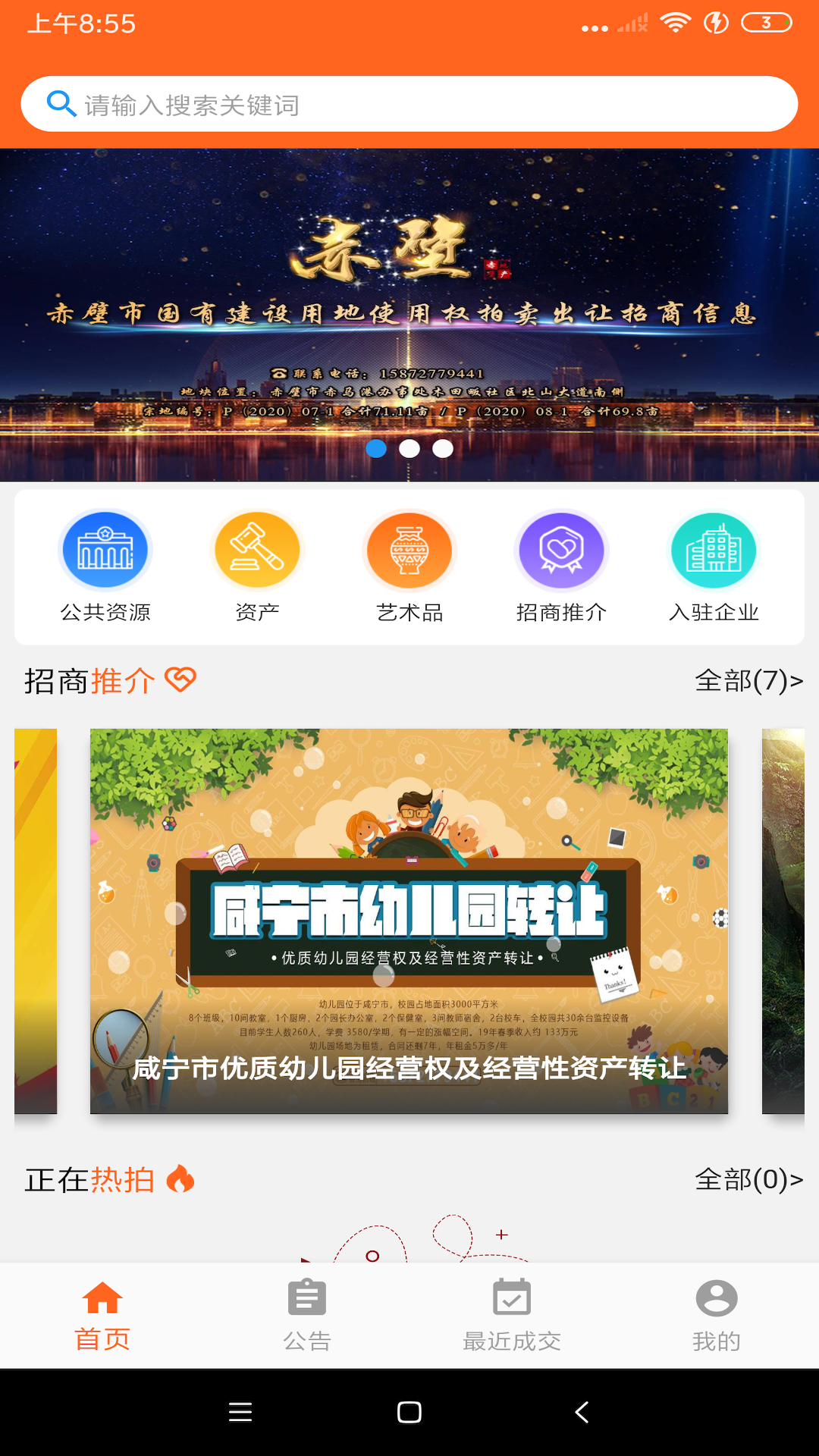Open the 最近成交 tab
This screenshot has height=1456, width=819.
(512, 1316)
